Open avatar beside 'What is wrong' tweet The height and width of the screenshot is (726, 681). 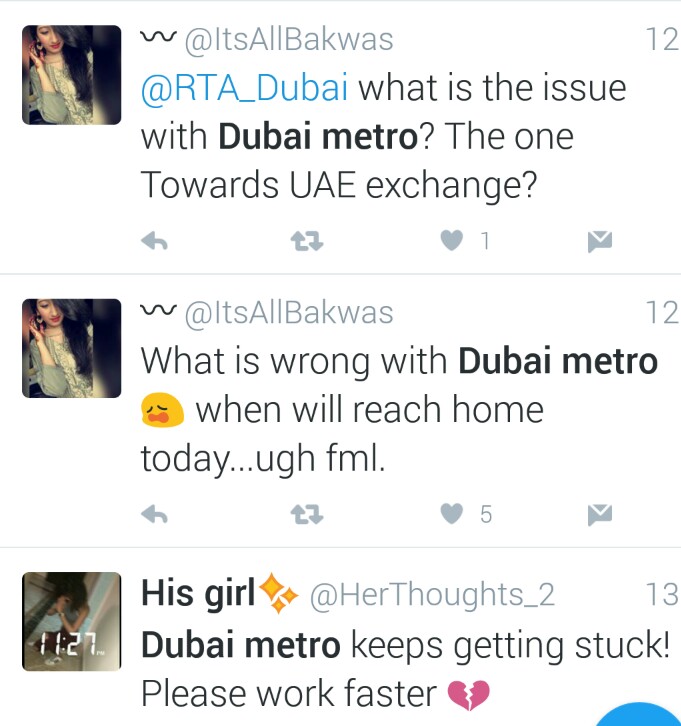pos(71,348)
